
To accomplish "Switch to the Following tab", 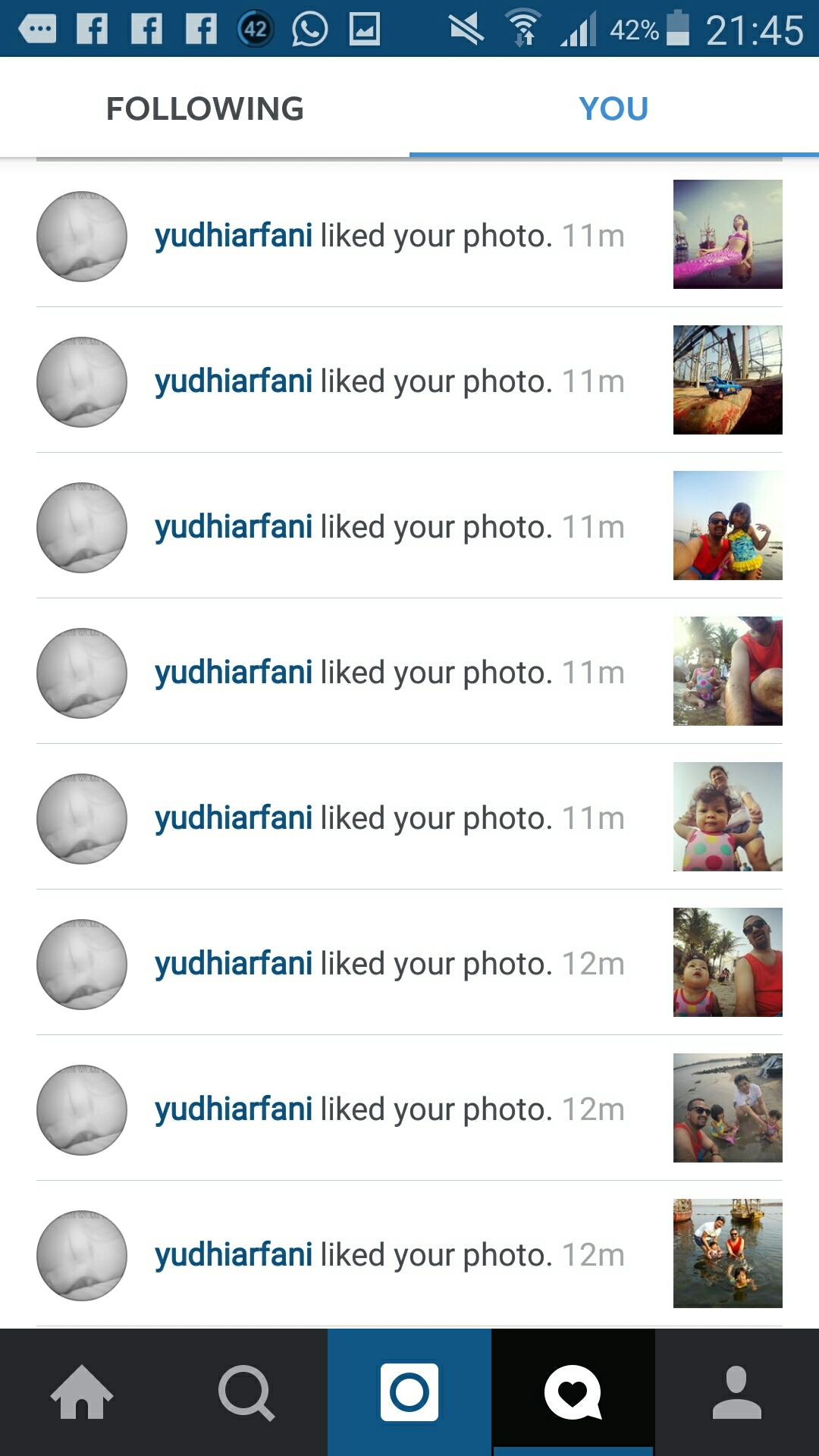I will [205, 108].
